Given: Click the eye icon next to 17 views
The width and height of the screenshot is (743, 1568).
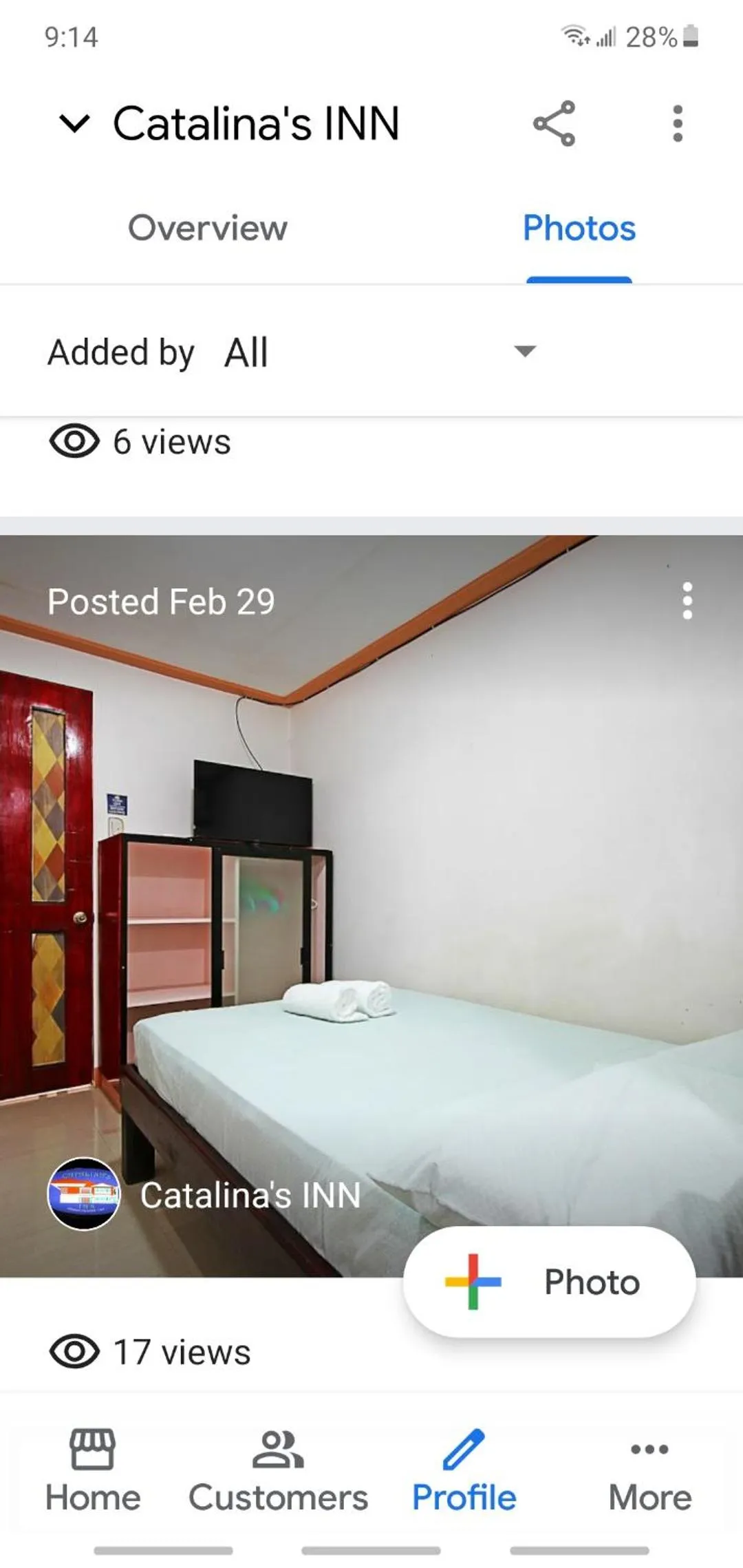Looking at the screenshot, I should point(76,1350).
